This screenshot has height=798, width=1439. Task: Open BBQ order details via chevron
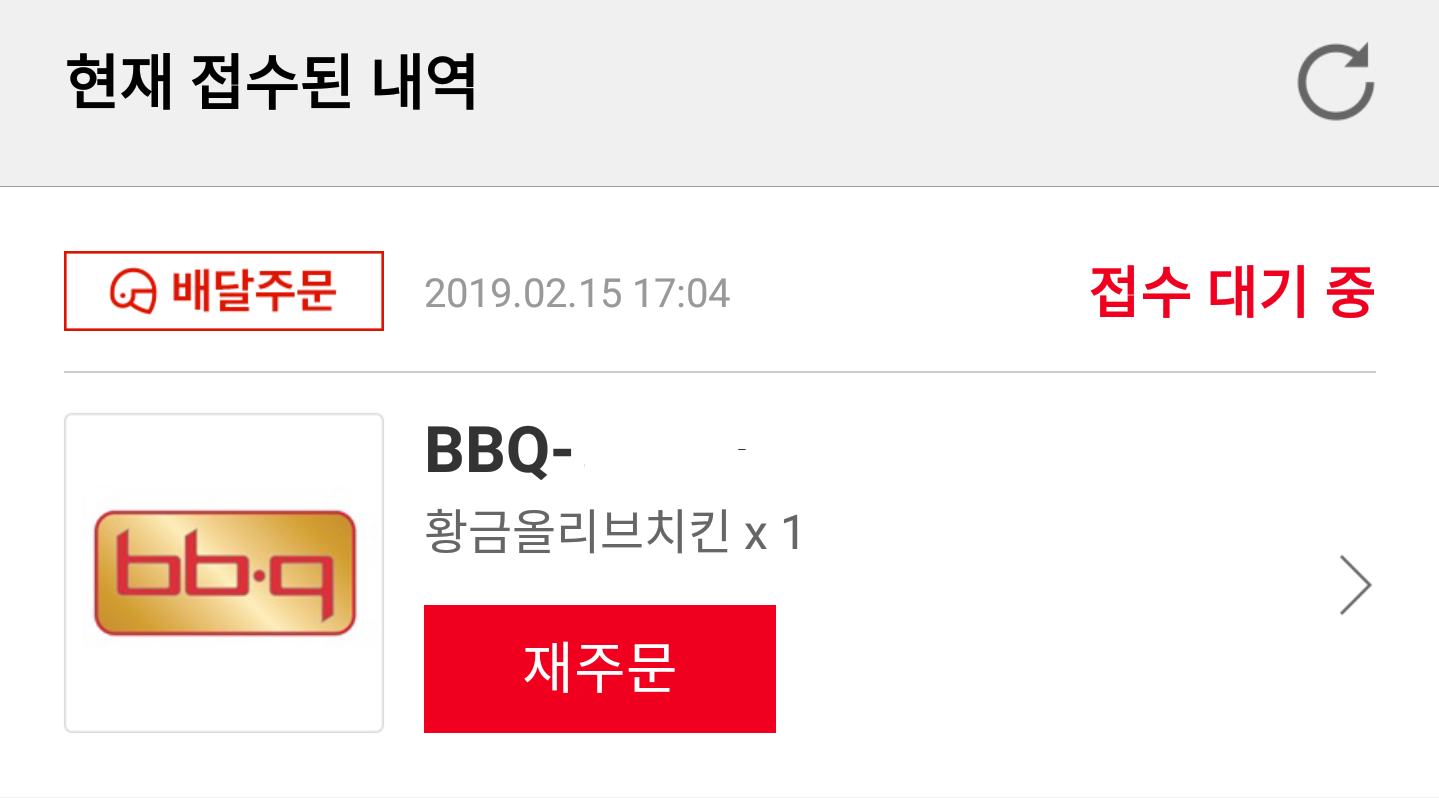tap(1355, 586)
